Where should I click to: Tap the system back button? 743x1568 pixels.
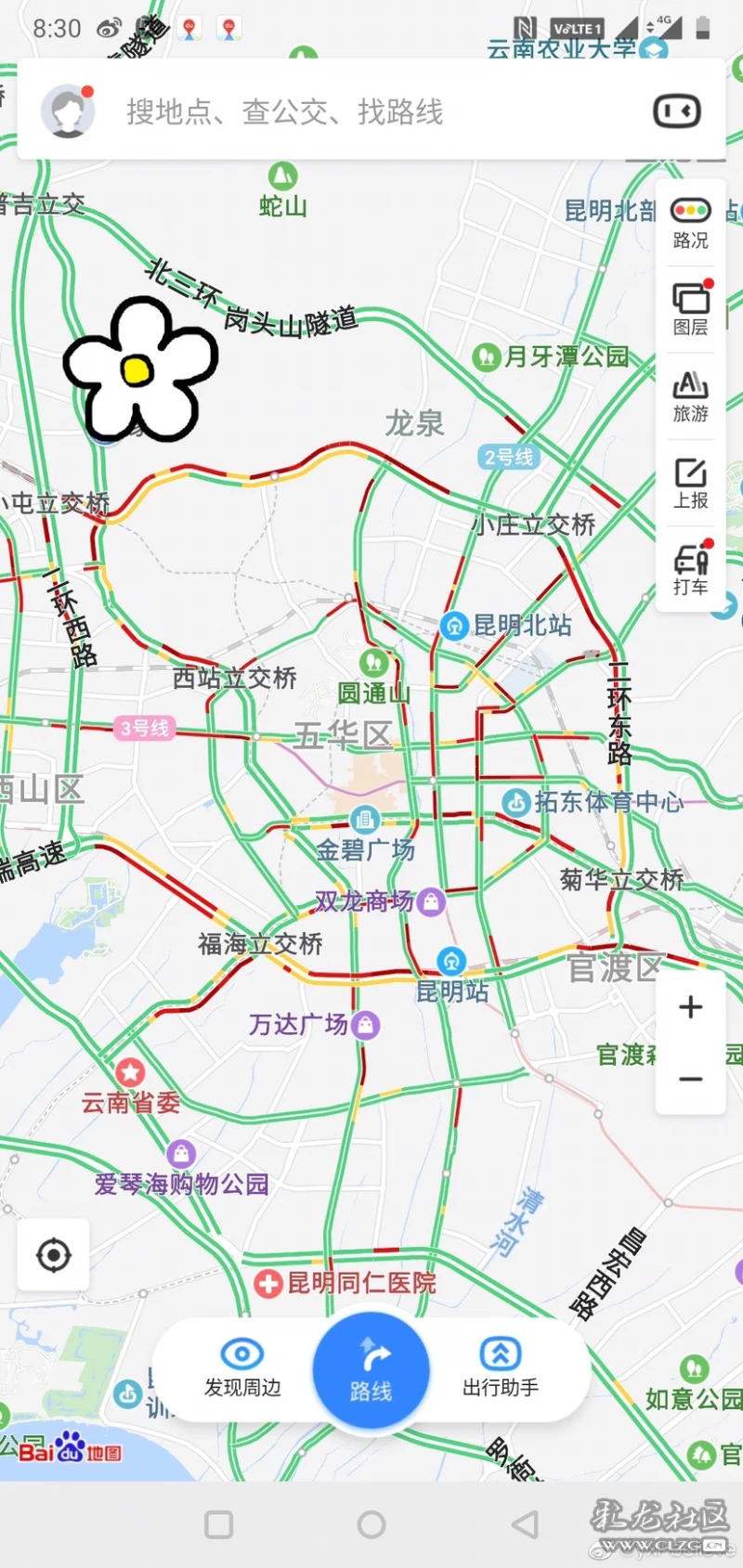click(x=525, y=1524)
